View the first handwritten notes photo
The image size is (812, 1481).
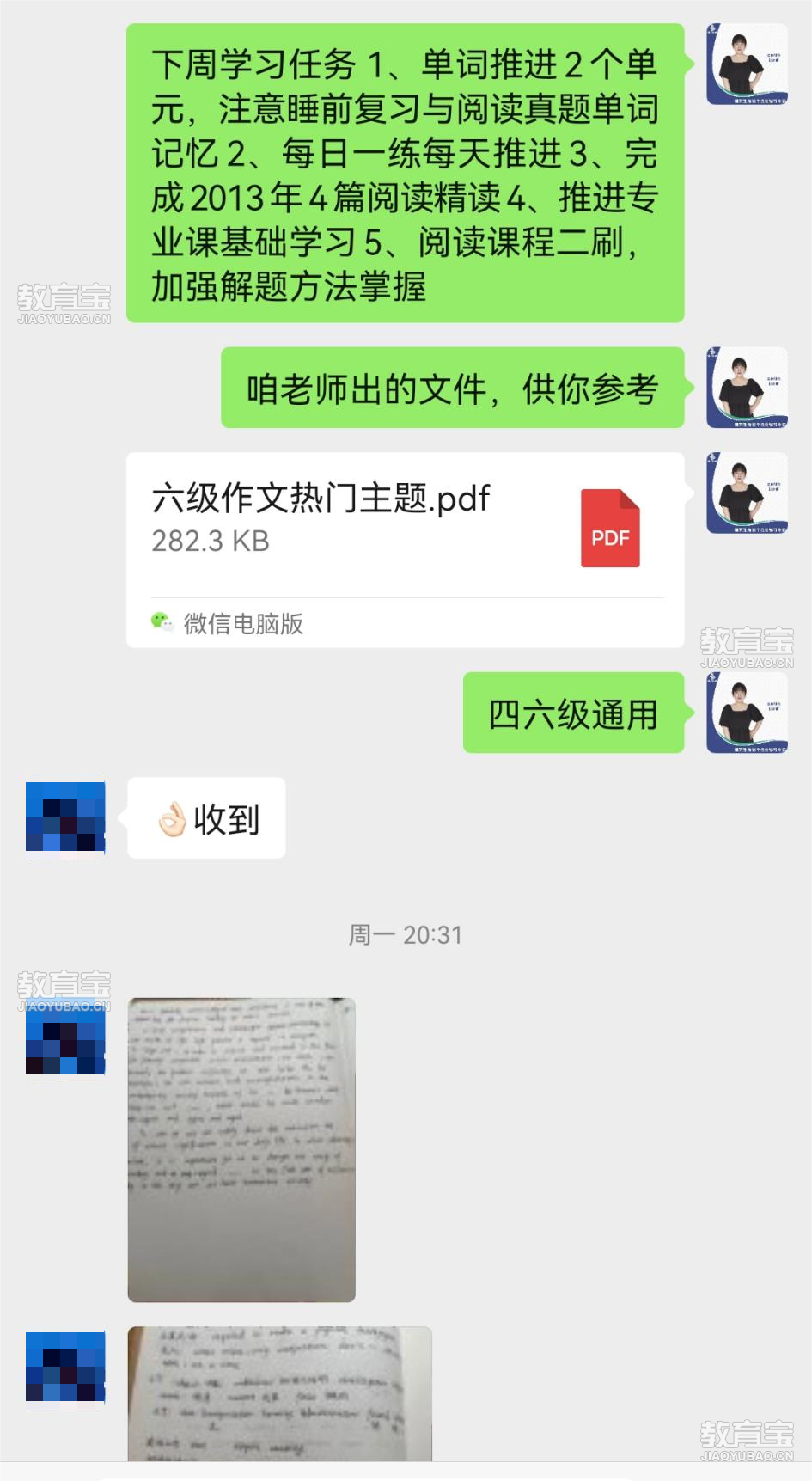click(241, 1149)
